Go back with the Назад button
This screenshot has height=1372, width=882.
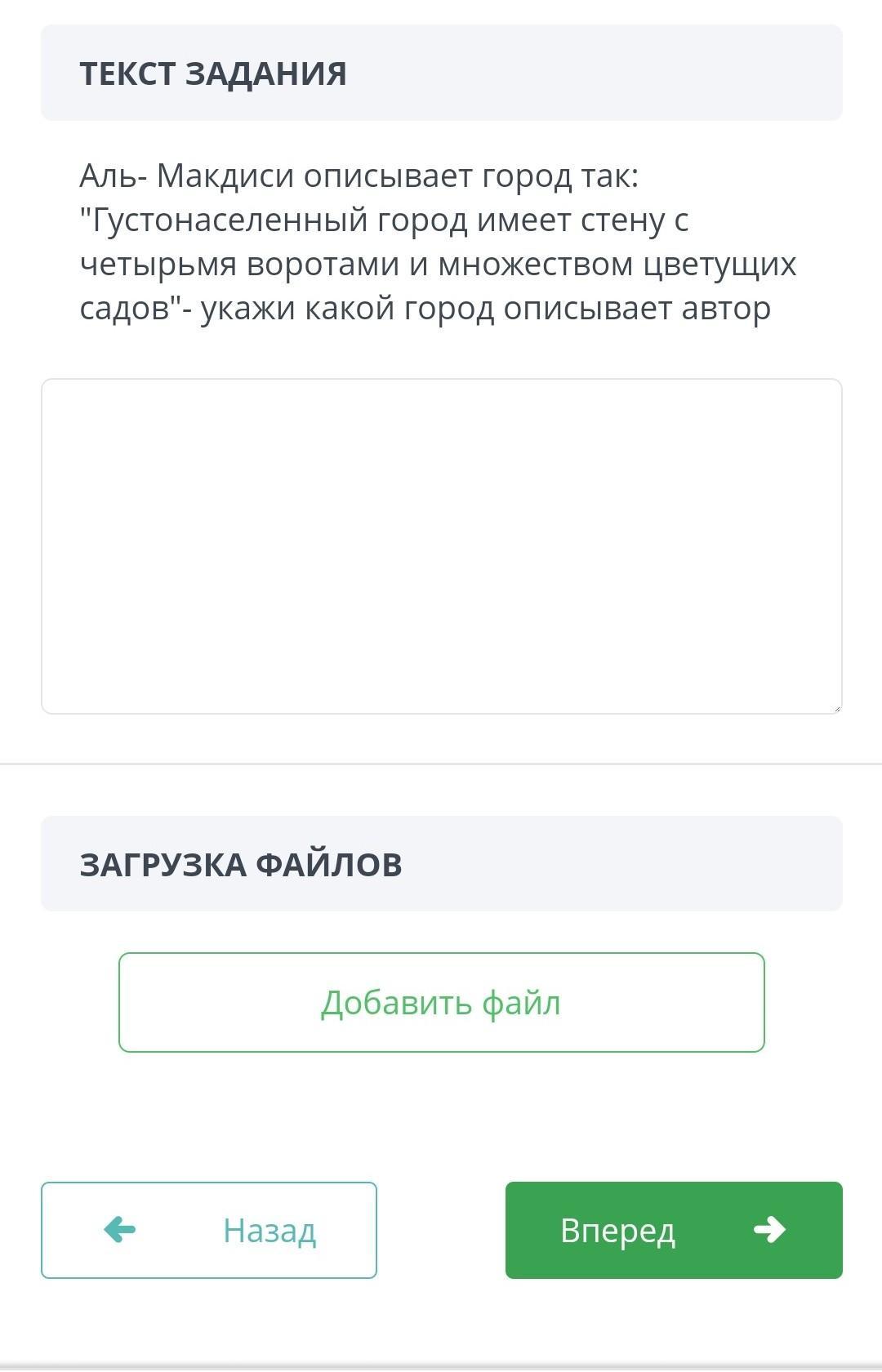pyautogui.click(x=209, y=1230)
